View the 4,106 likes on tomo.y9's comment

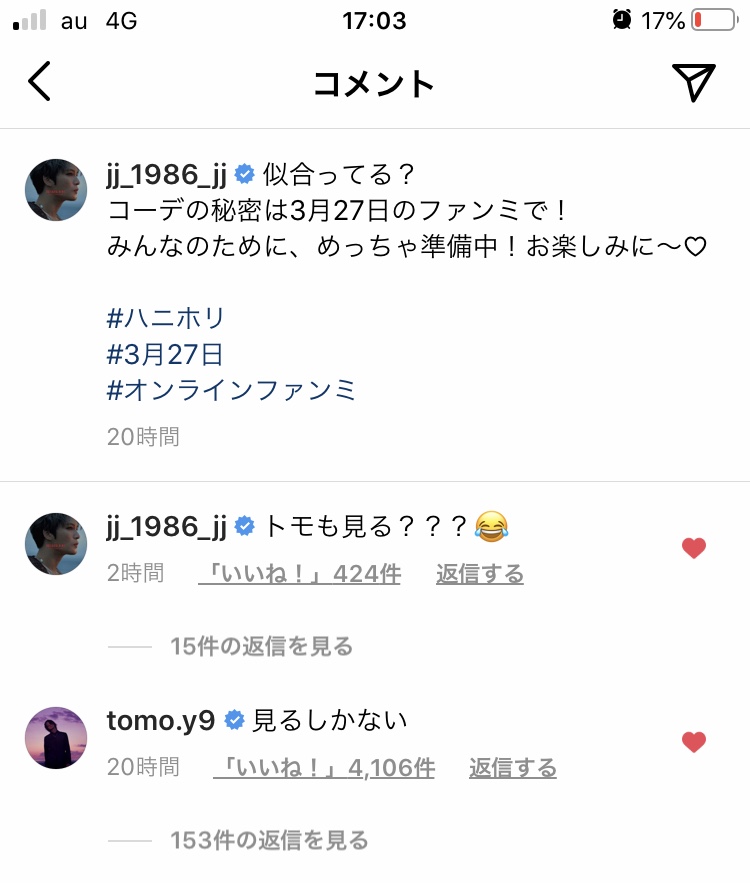coord(323,768)
